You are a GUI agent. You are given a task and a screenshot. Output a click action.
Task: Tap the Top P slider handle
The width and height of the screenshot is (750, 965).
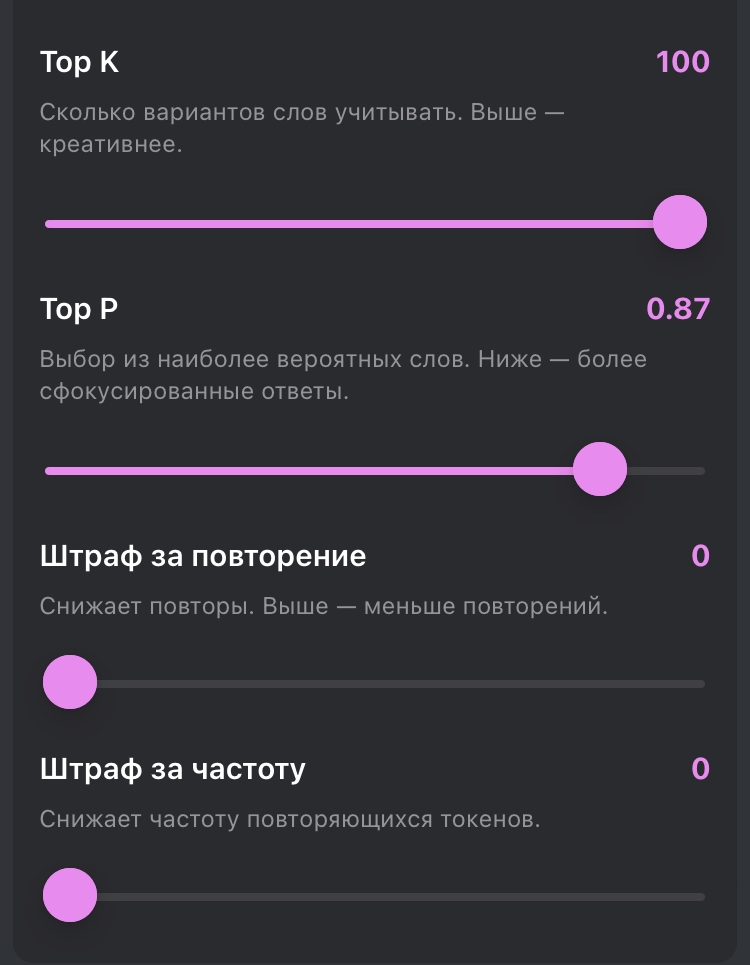600,469
